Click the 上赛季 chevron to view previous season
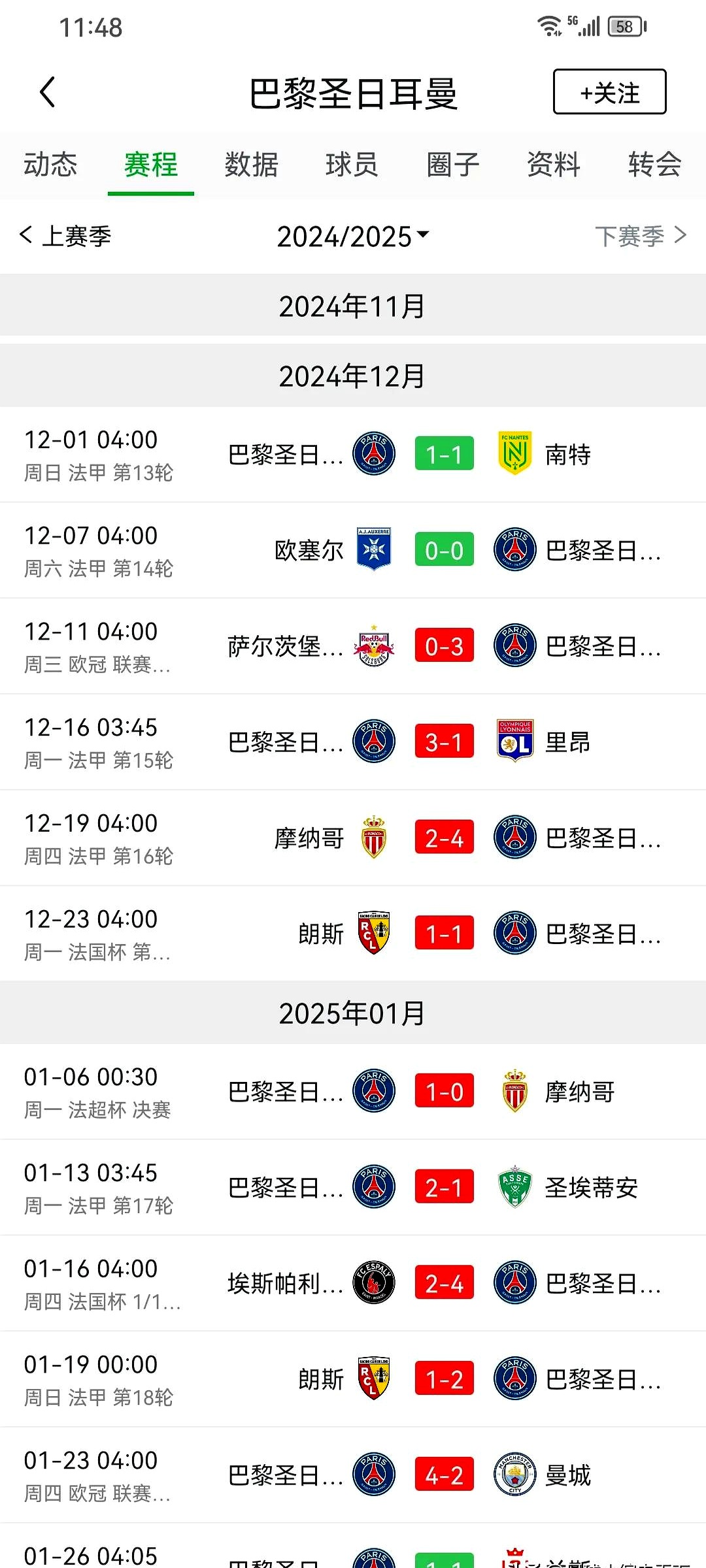This screenshot has width=706, height=1568. [x=26, y=237]
